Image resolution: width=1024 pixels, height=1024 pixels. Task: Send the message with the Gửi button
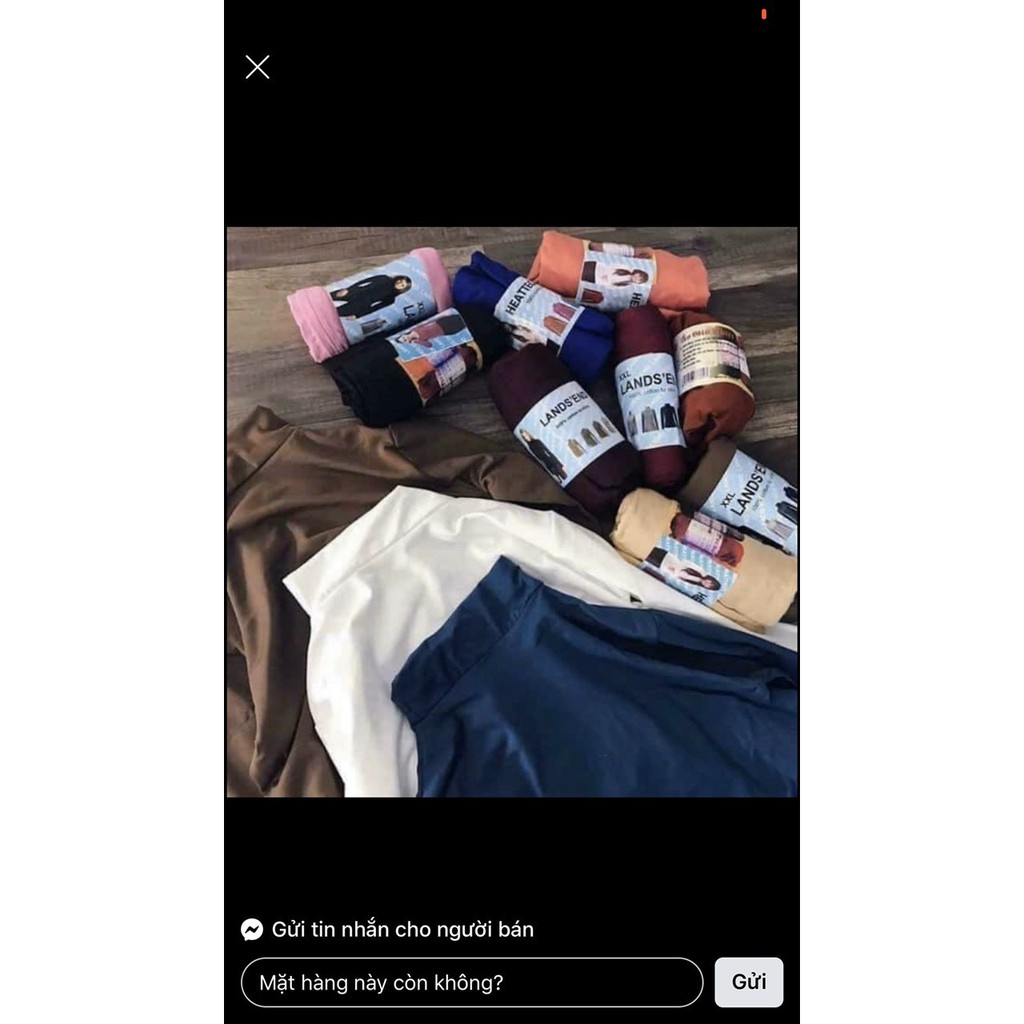(x=748, y=982)
